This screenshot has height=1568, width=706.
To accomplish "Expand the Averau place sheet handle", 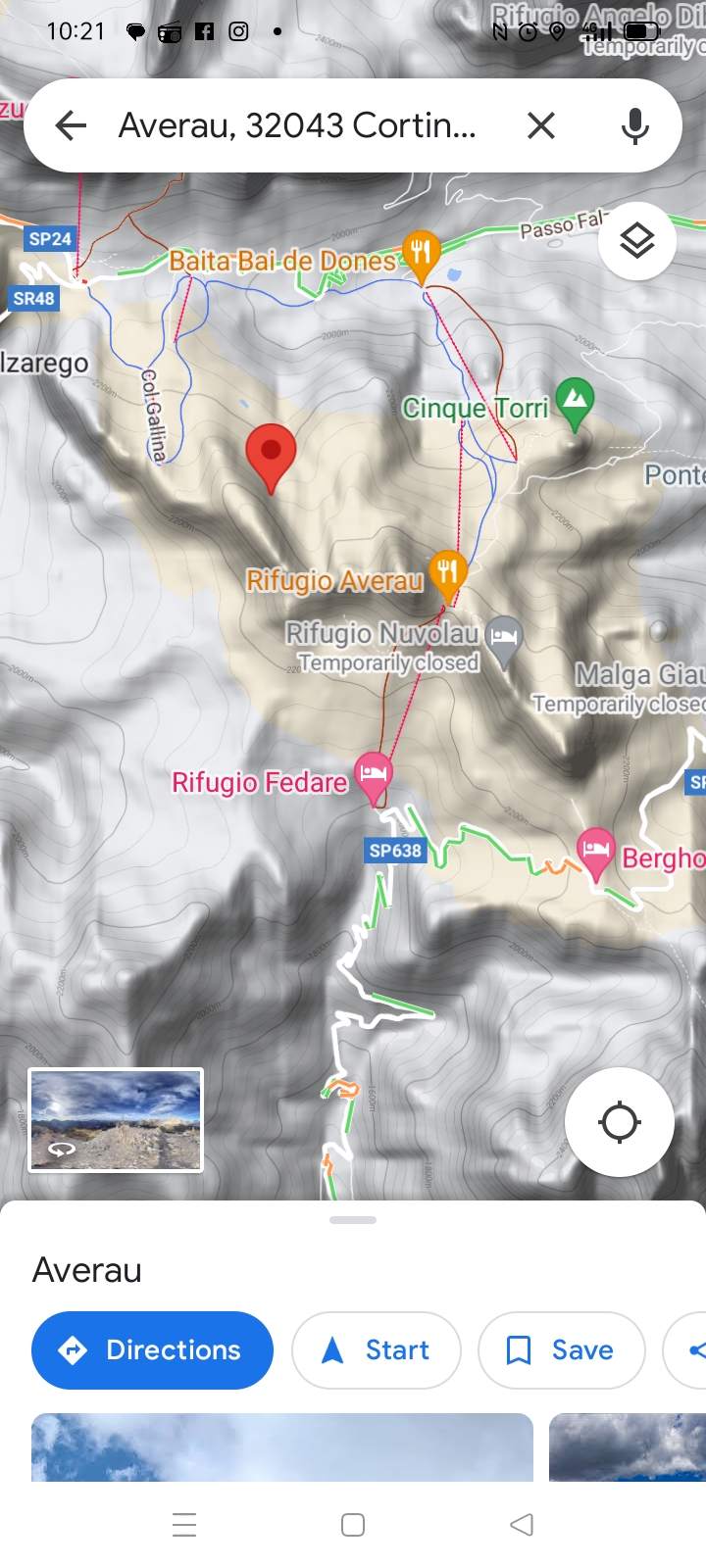I will [x=353, y=1220].
